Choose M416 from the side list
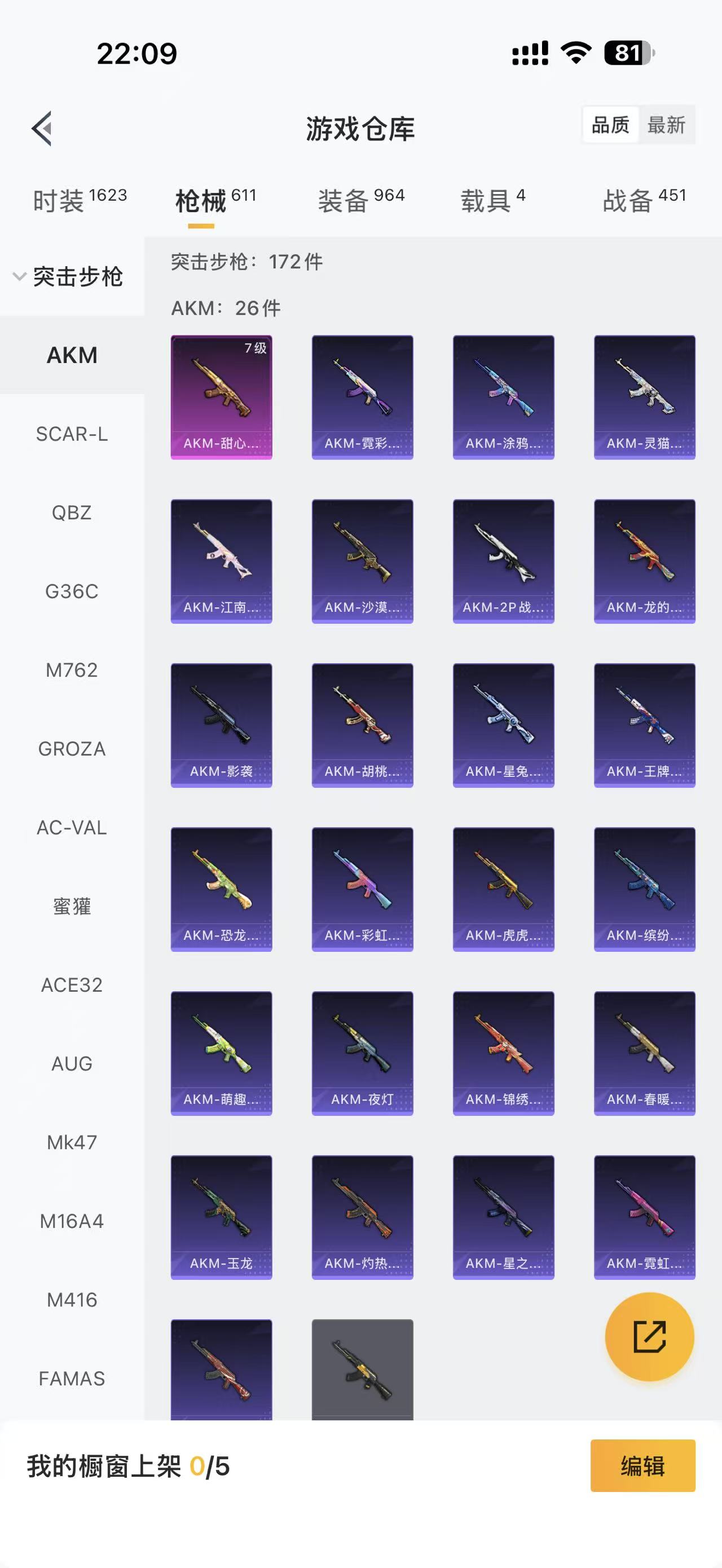The width and height of the screenshot is (722, 1568). [x=72, y=1300]
